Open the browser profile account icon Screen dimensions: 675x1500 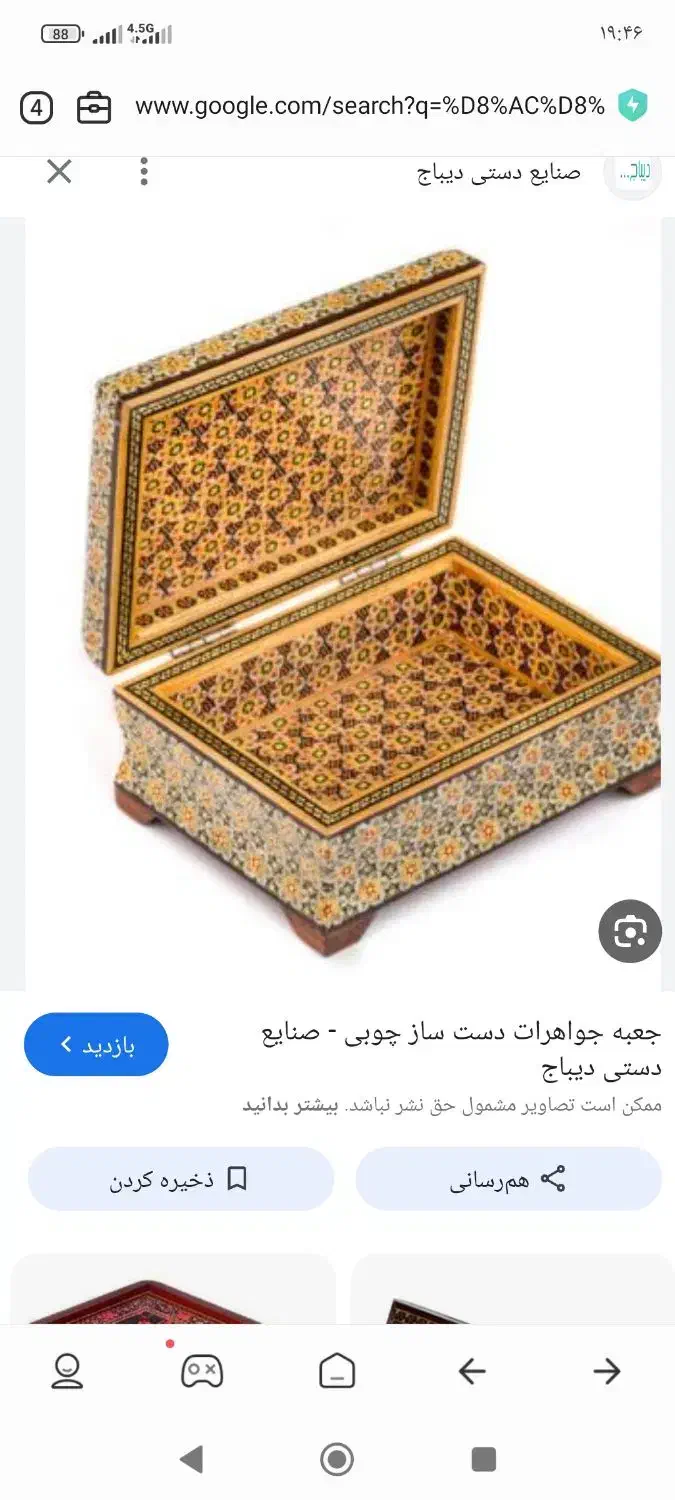click(x=67, y=1371)
